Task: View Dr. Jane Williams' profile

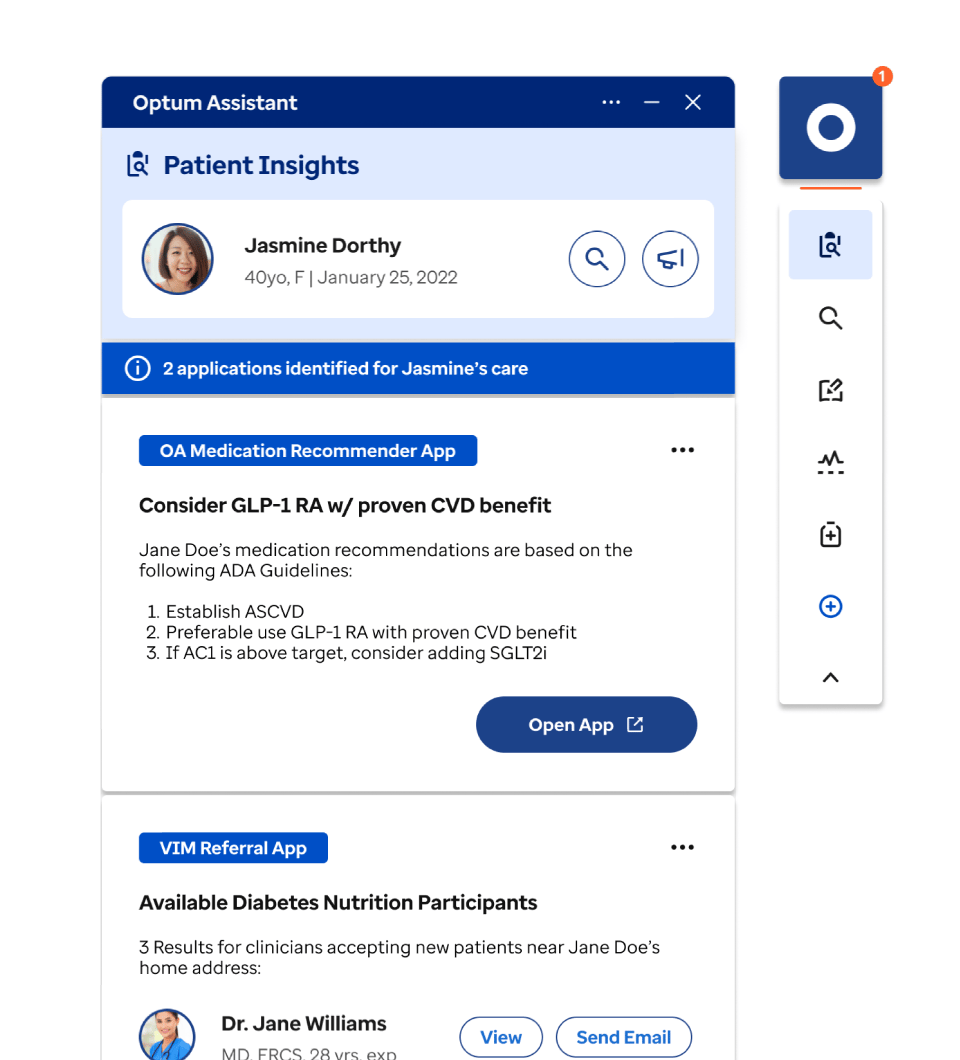Action: pyautogui.click(x=501, y=1037)
